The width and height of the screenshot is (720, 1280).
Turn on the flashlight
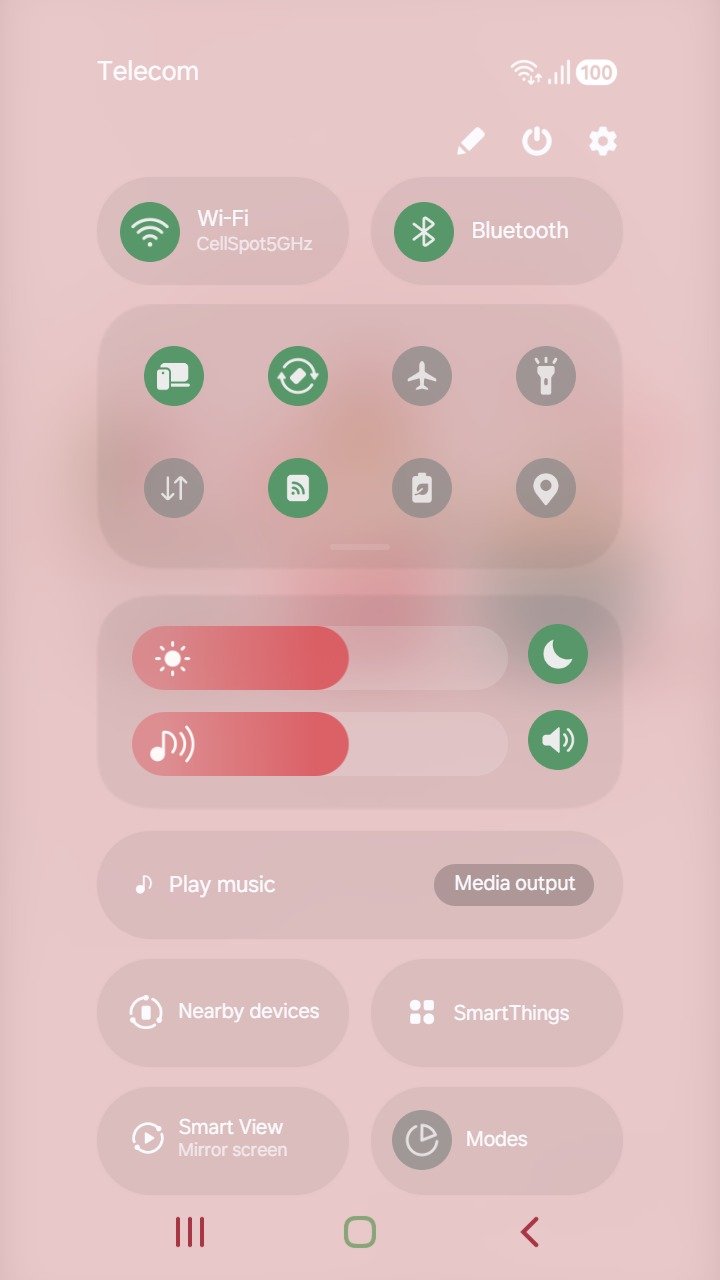click(546, 377)
